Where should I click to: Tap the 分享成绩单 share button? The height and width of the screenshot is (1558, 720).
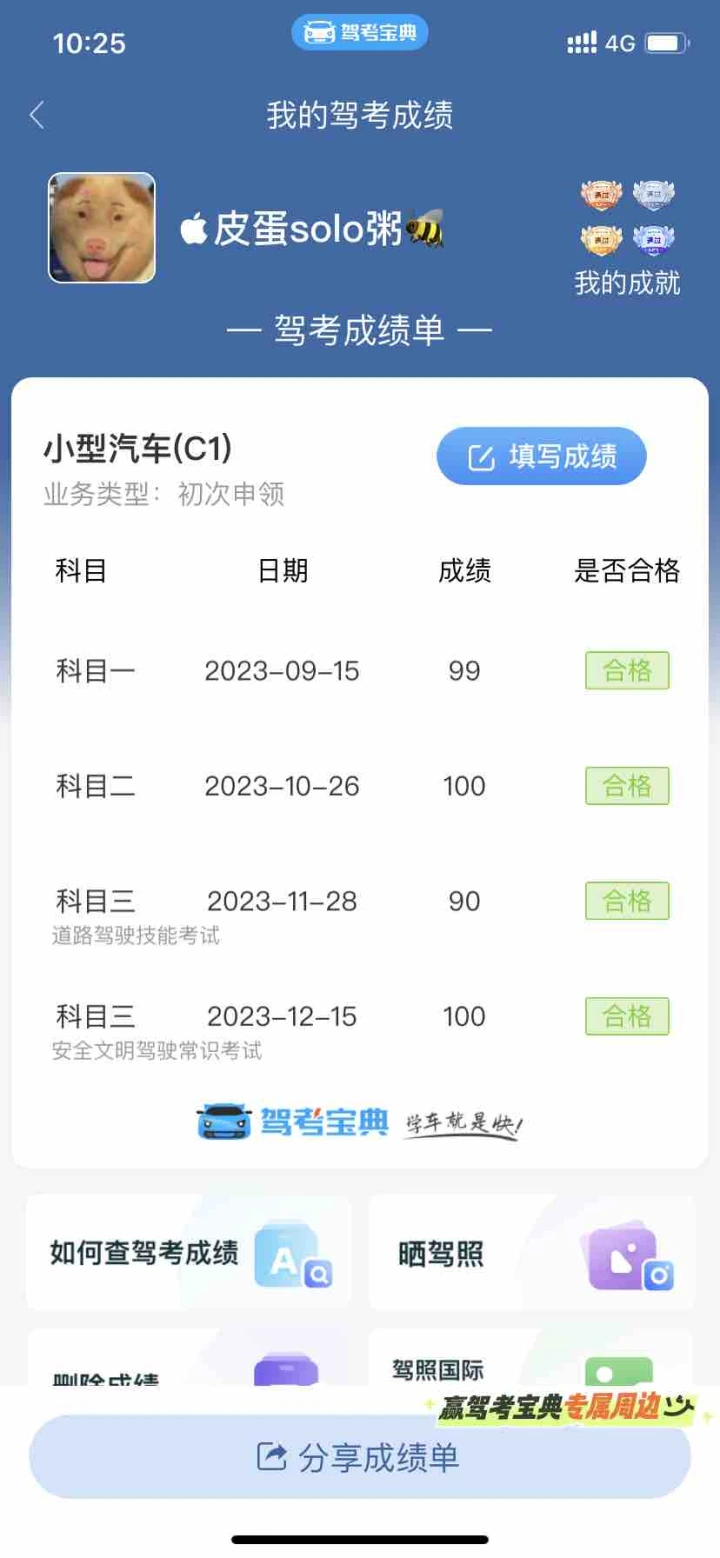(360, 1456)
